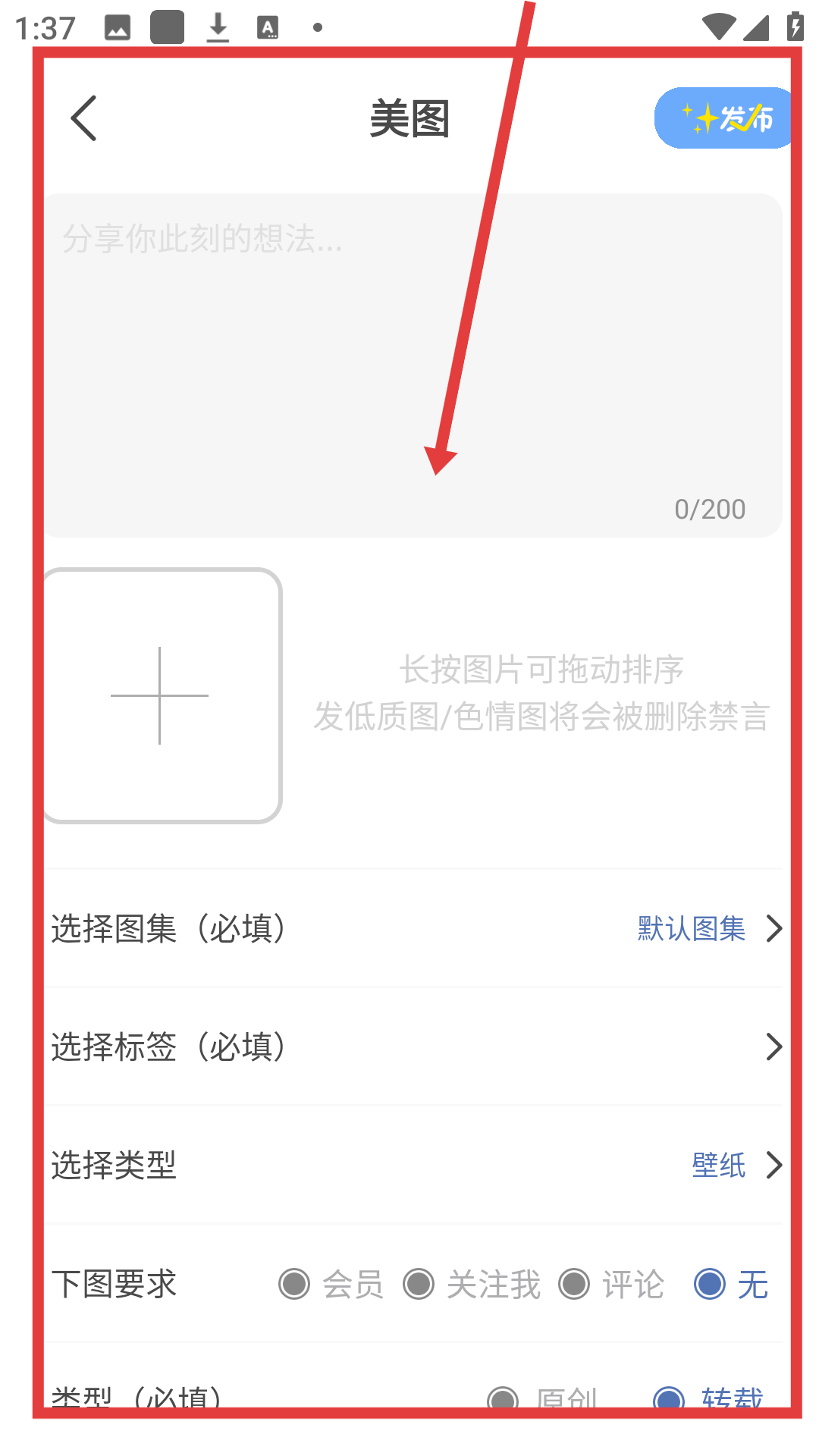Image resolution: width=819 pixels, height=1456 pixels.
Task: Tap the 发布 publish button
Action: [724, 118]
